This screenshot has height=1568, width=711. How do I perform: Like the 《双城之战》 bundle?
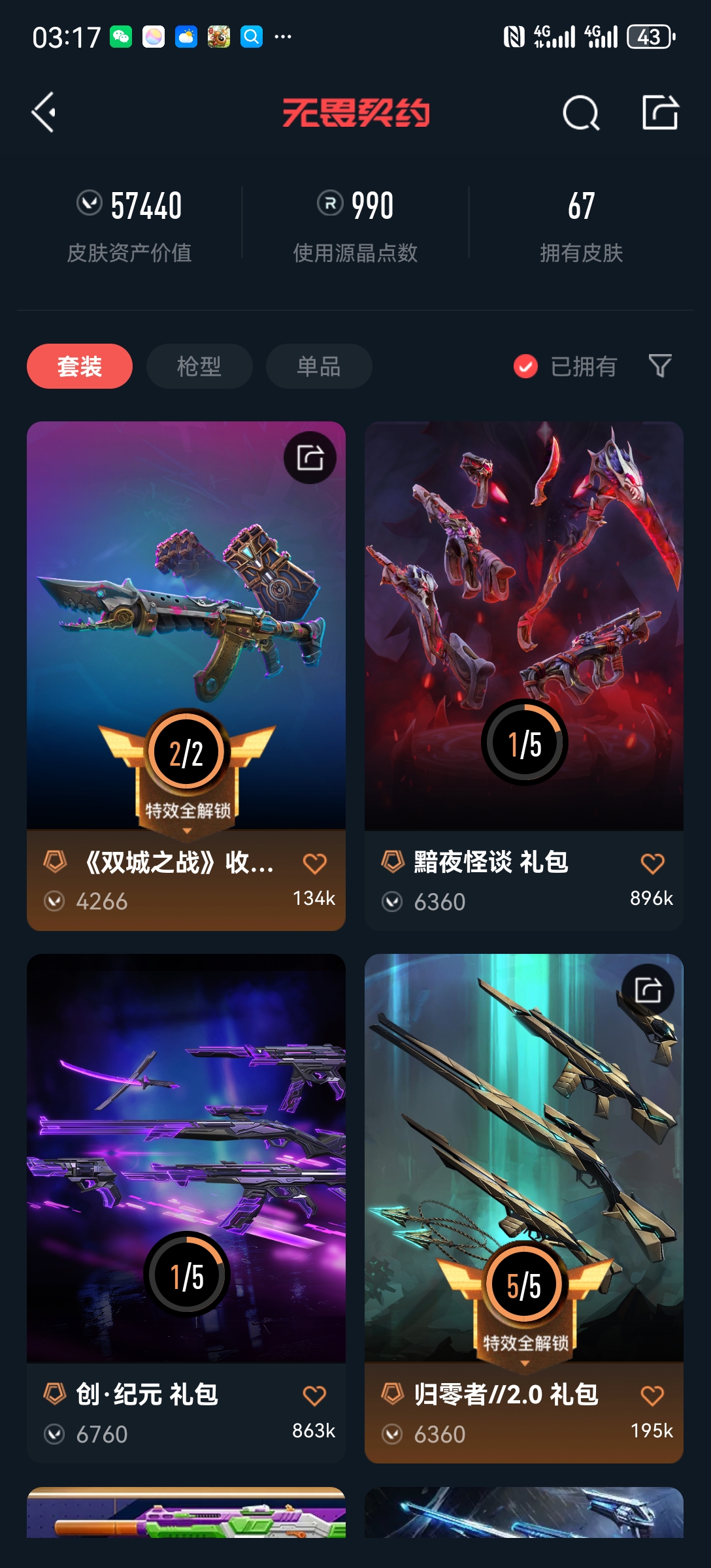tap(314, 864)
